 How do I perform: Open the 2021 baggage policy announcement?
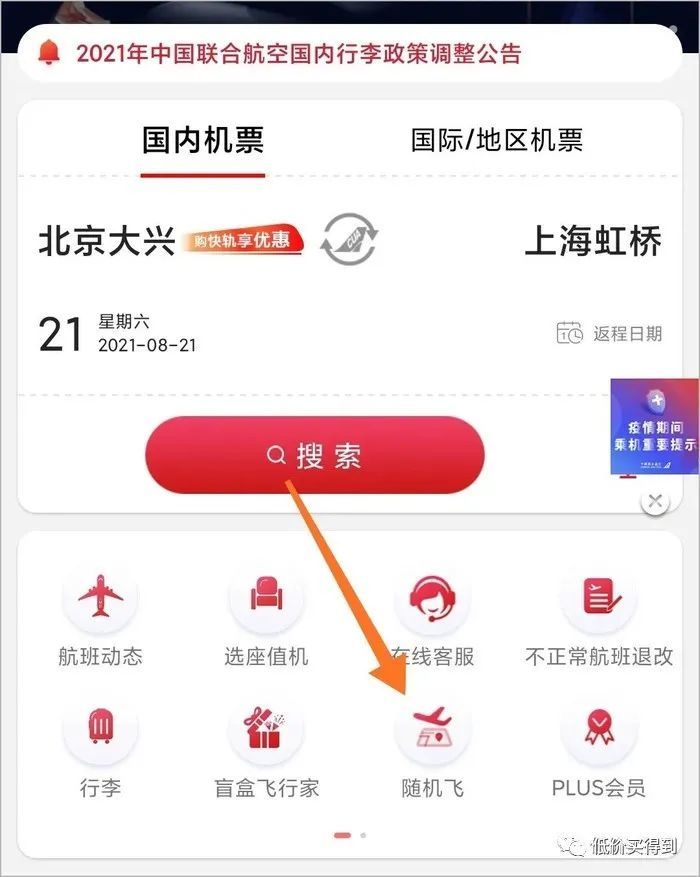coord(298,52)
